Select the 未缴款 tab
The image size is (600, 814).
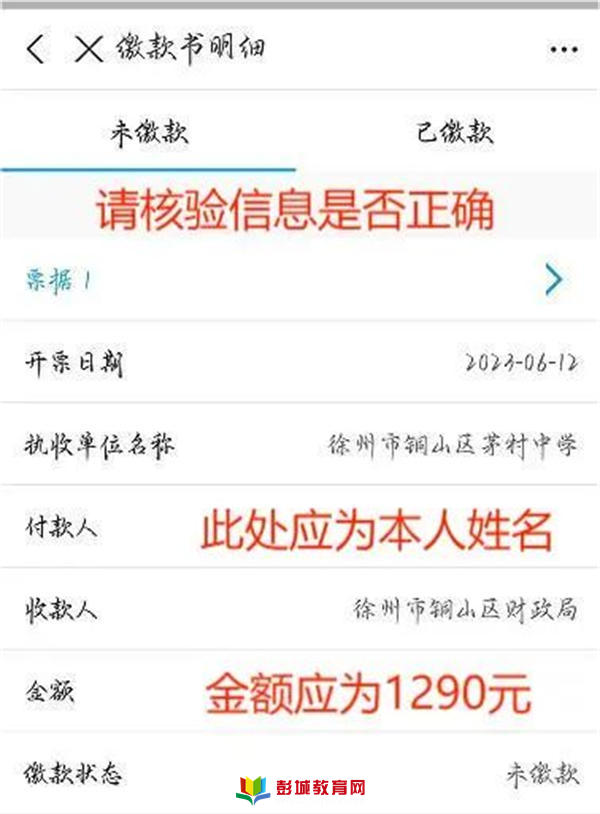point(149,133)
